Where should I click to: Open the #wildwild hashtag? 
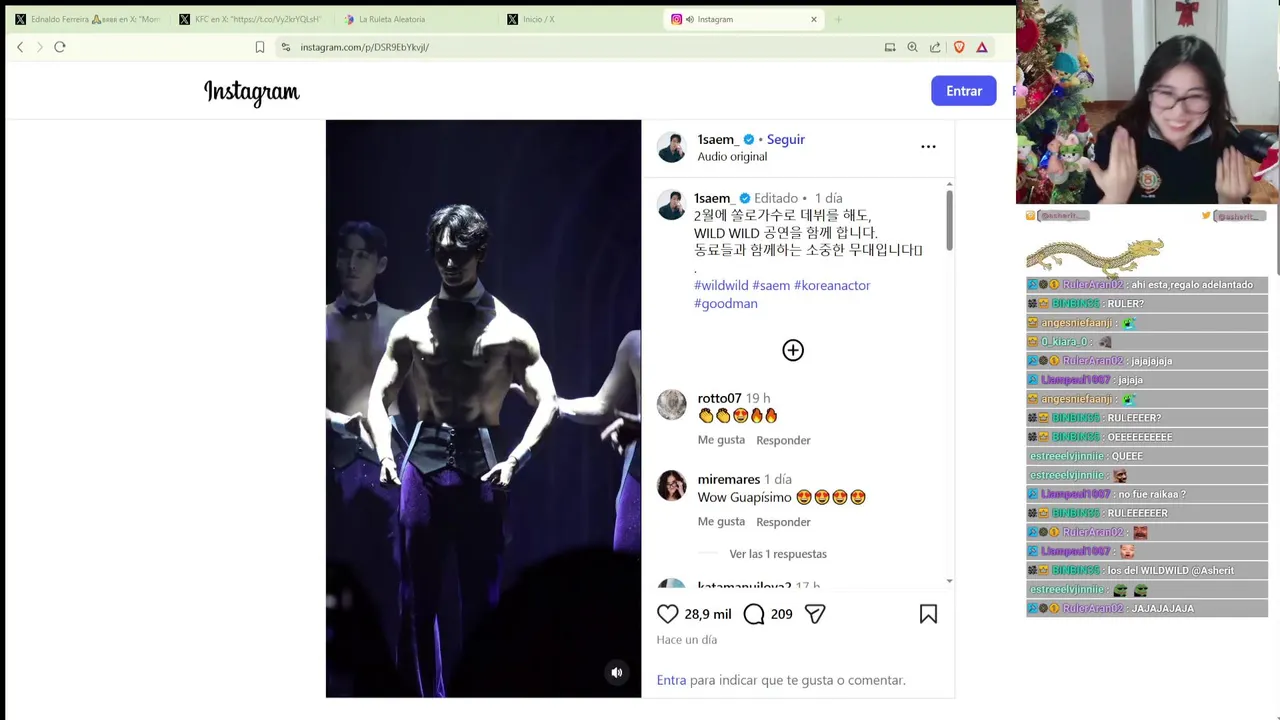(x=721, y=286)
